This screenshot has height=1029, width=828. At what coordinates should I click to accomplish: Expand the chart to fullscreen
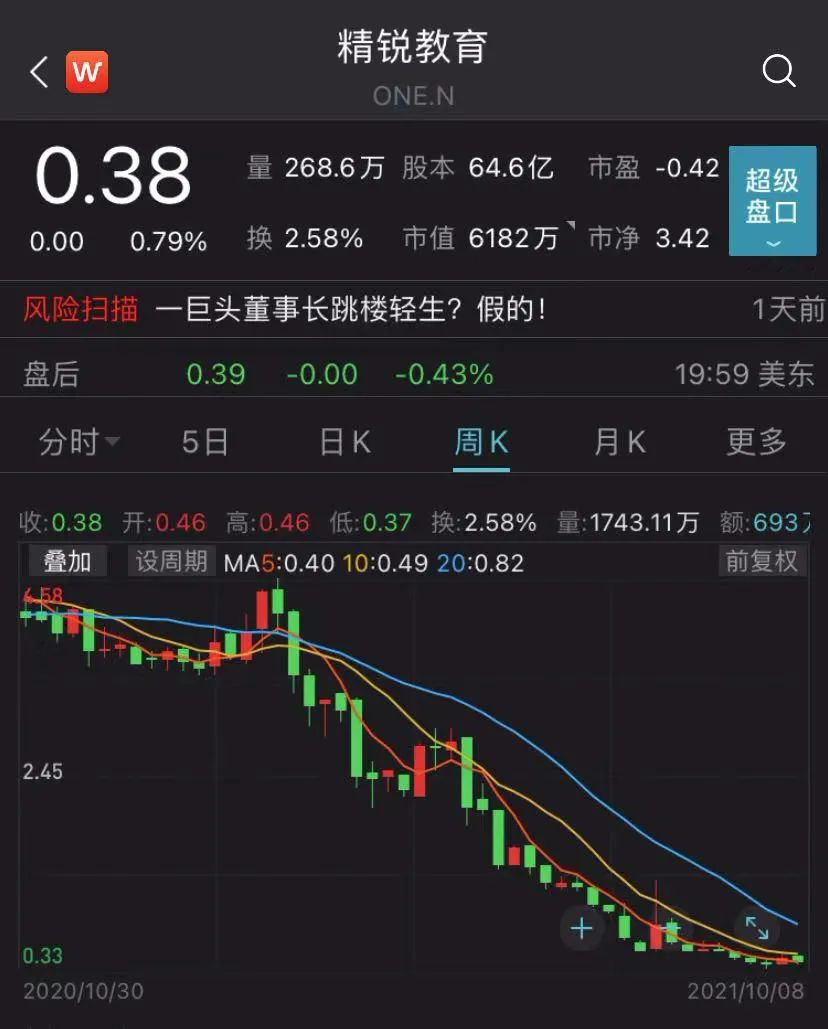point(756,927)
